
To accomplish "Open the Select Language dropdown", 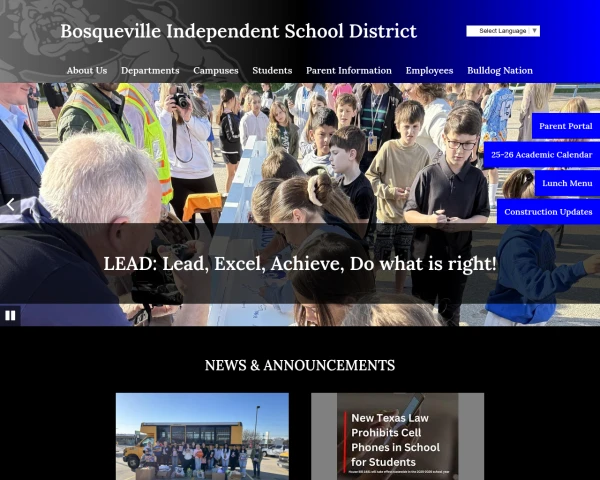I will pos(503,31).
